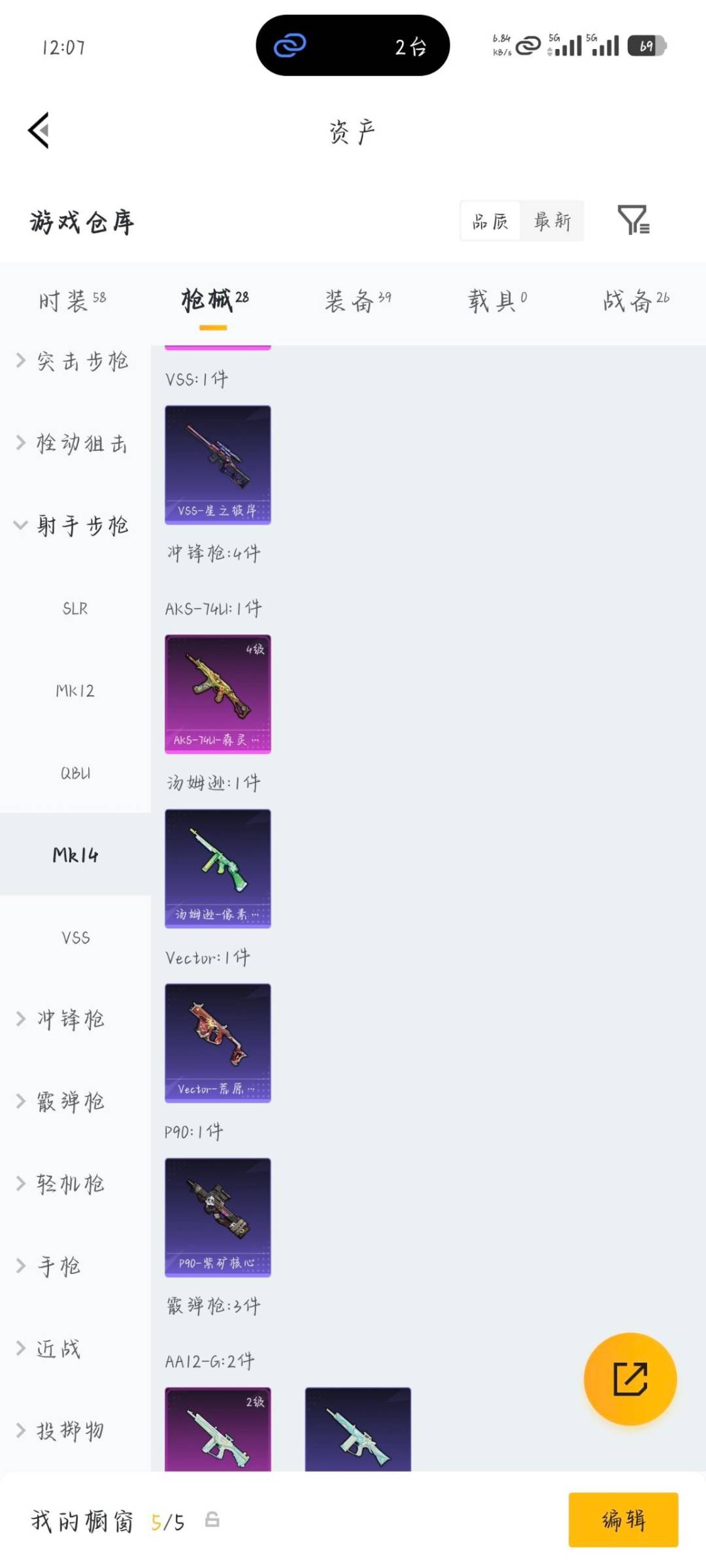
Task: Expand the 霰弹枪 category
Action: [72, 1101]
